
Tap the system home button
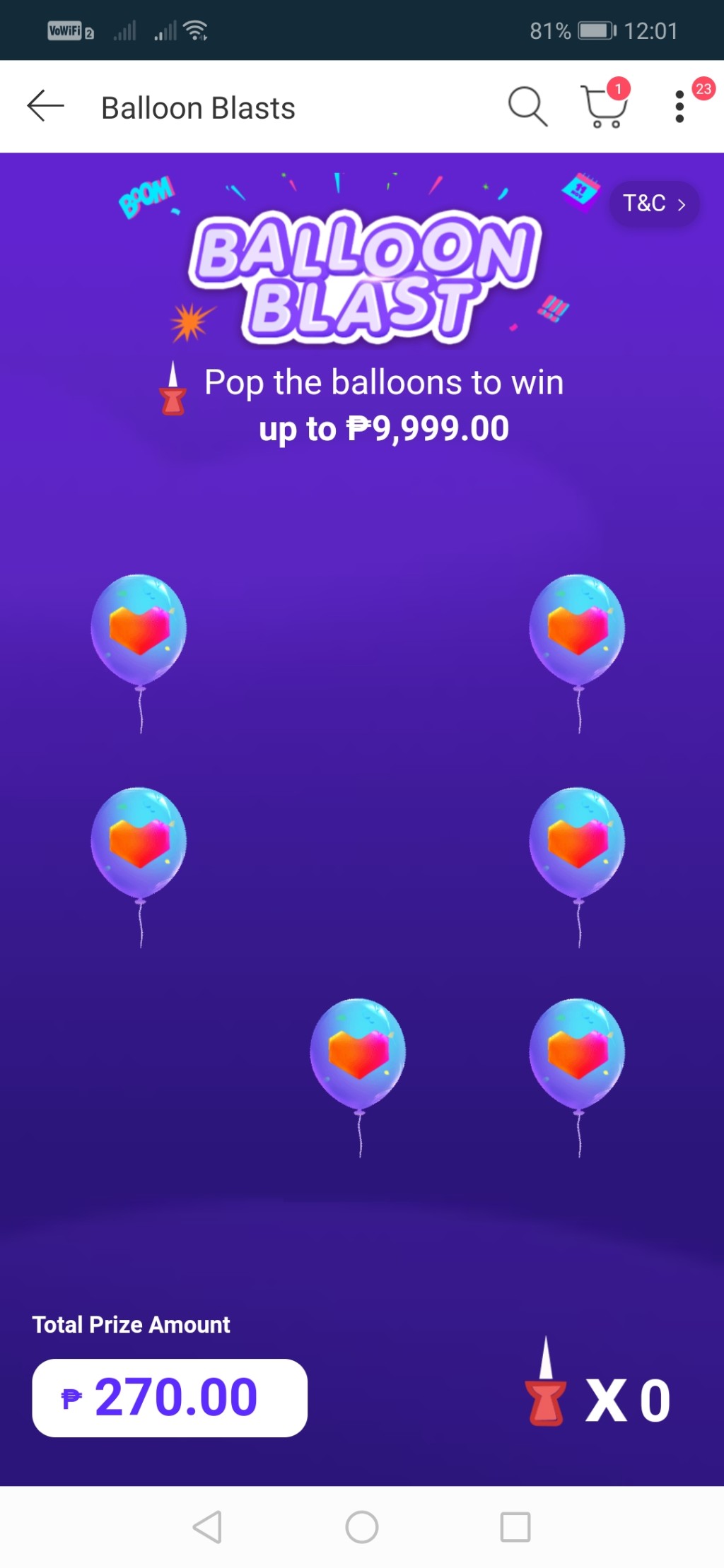click(x=361, y=1526)
